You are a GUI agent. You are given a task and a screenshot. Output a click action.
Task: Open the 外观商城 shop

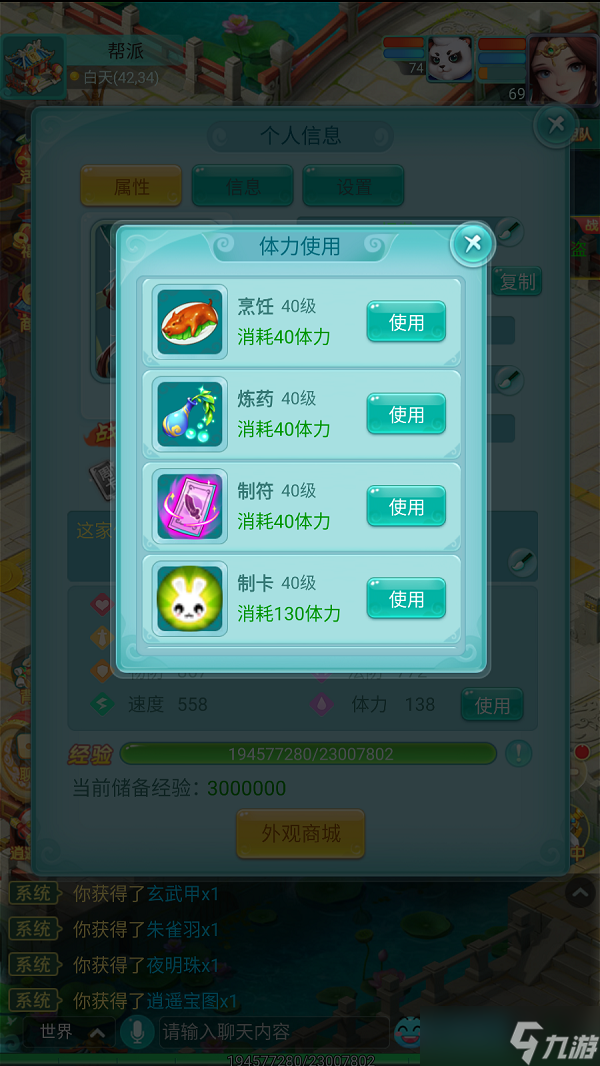[x=301, y=834]
